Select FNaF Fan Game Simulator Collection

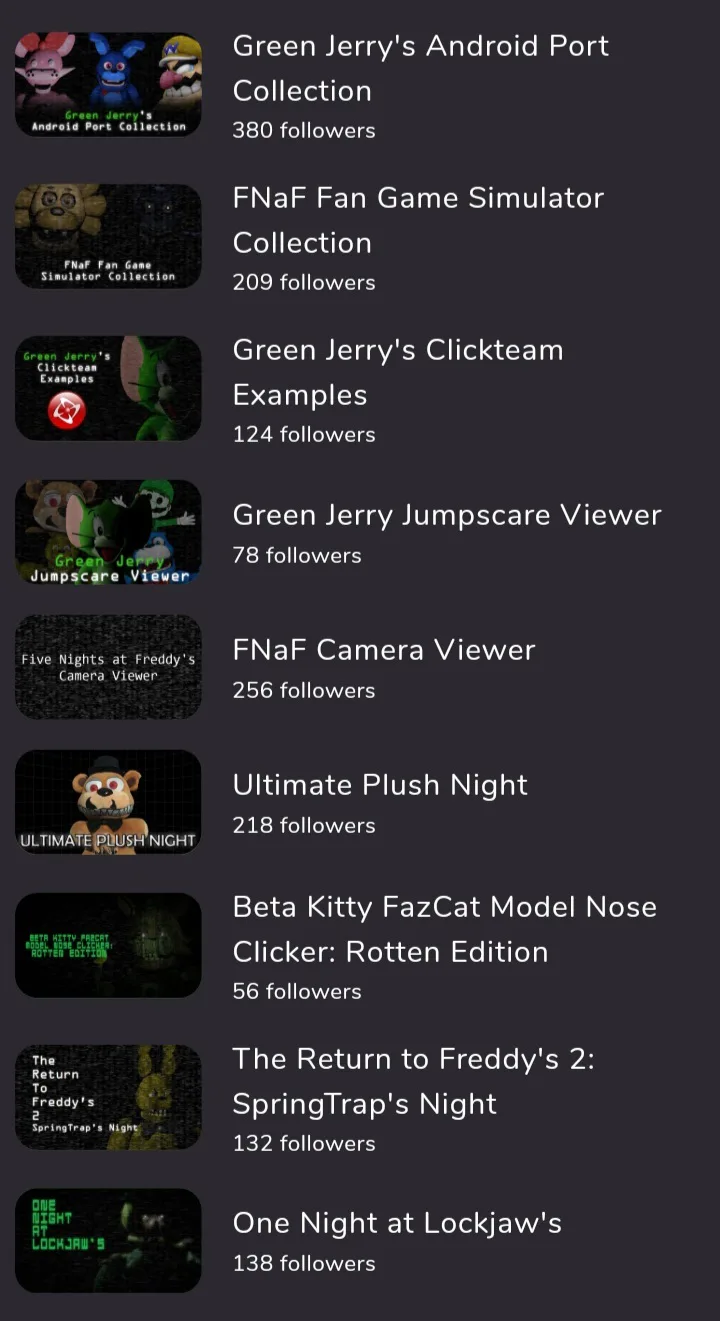(418, 220)
